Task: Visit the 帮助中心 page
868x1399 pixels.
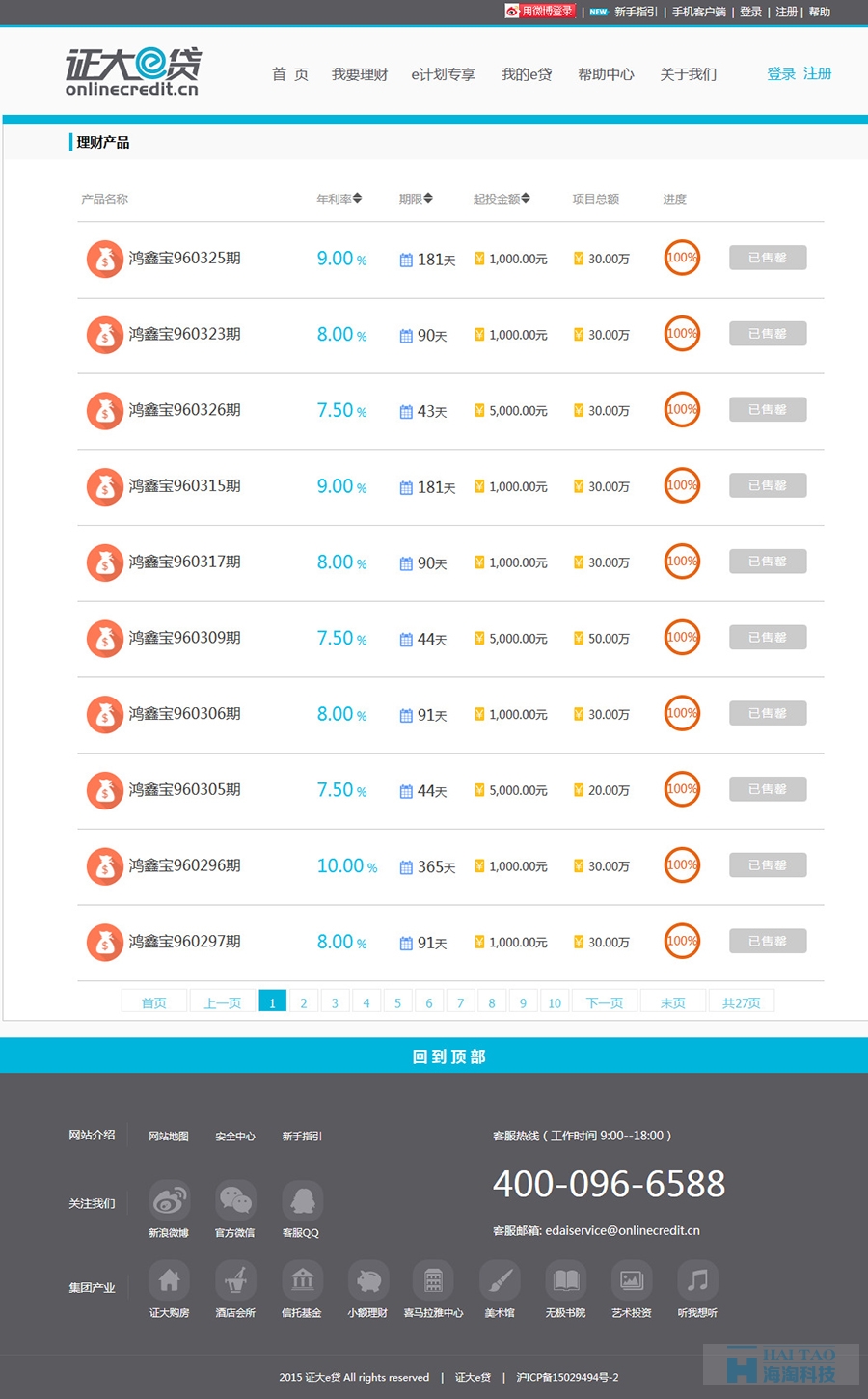Action: 606,74
